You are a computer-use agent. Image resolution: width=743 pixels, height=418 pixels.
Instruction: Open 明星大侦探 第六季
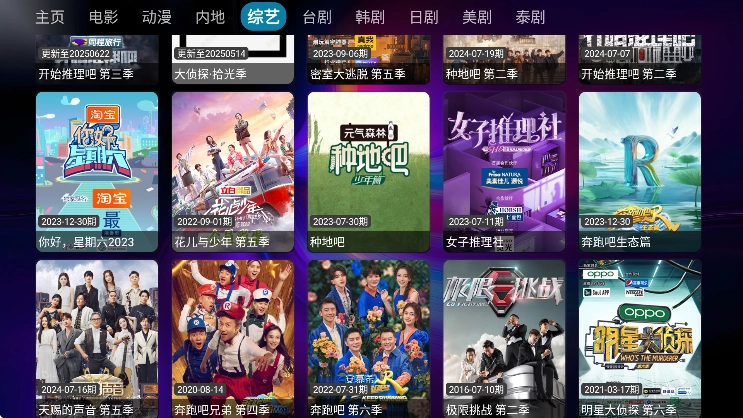click(x=640, y=338)
